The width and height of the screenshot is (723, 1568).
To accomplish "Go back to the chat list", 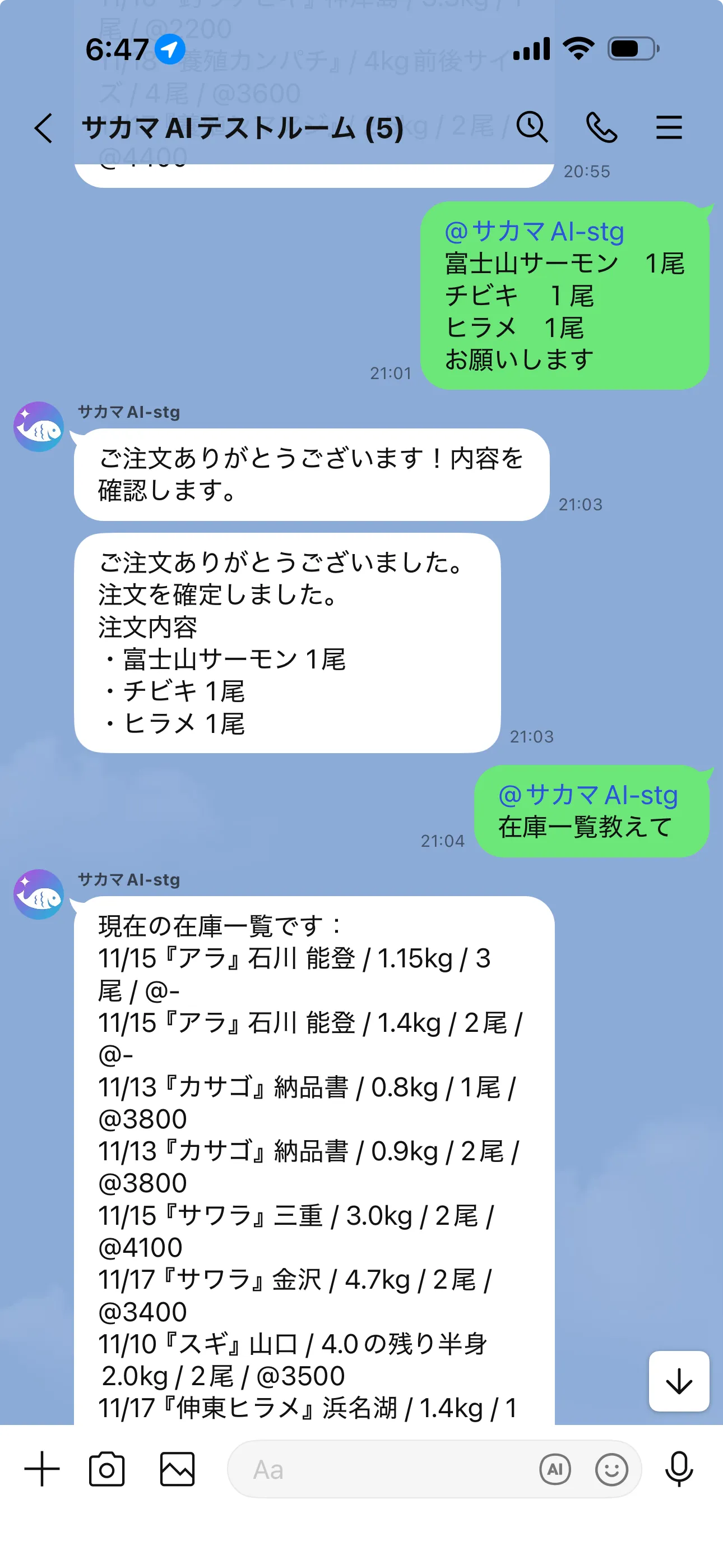I will [x=43, y=127].
